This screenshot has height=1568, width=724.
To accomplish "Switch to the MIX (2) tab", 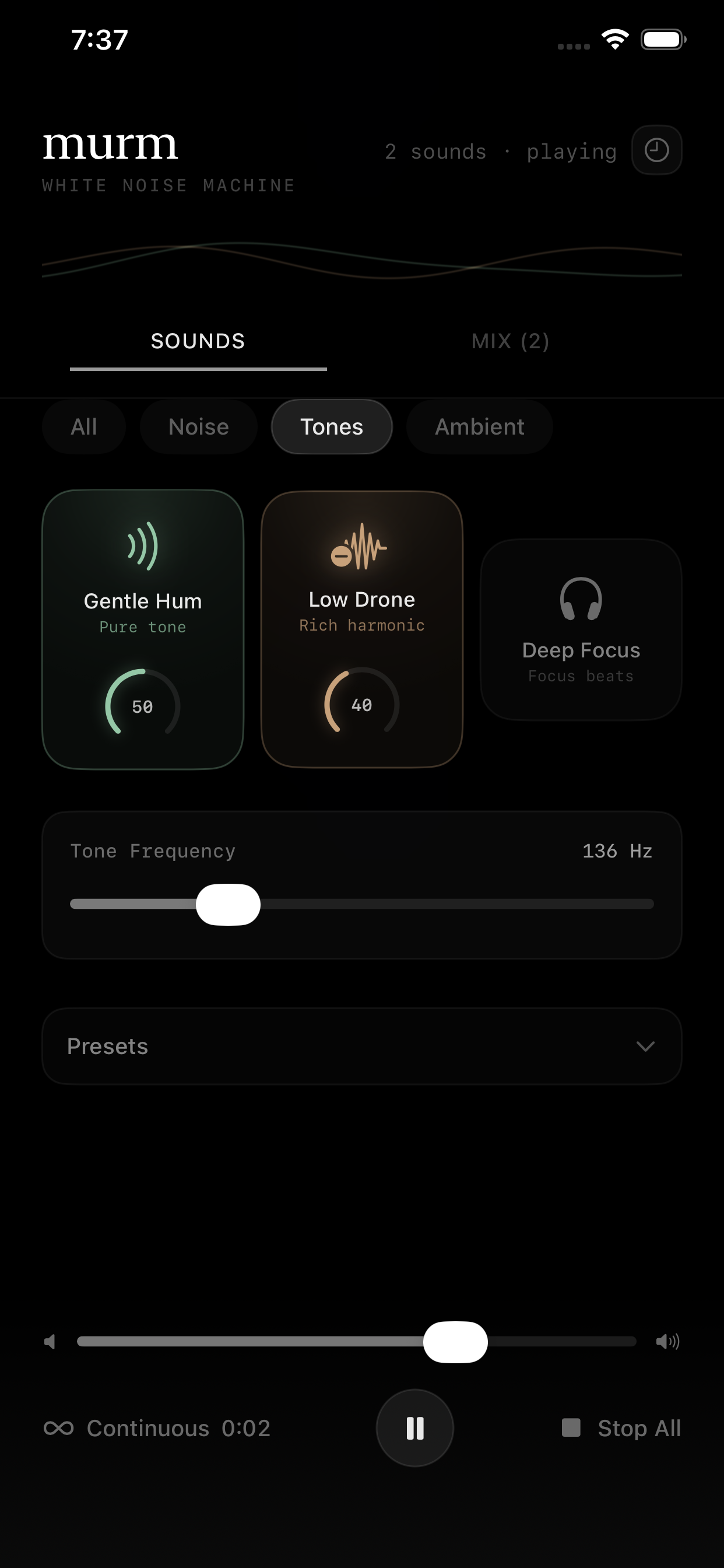I will tap(510, 341).
